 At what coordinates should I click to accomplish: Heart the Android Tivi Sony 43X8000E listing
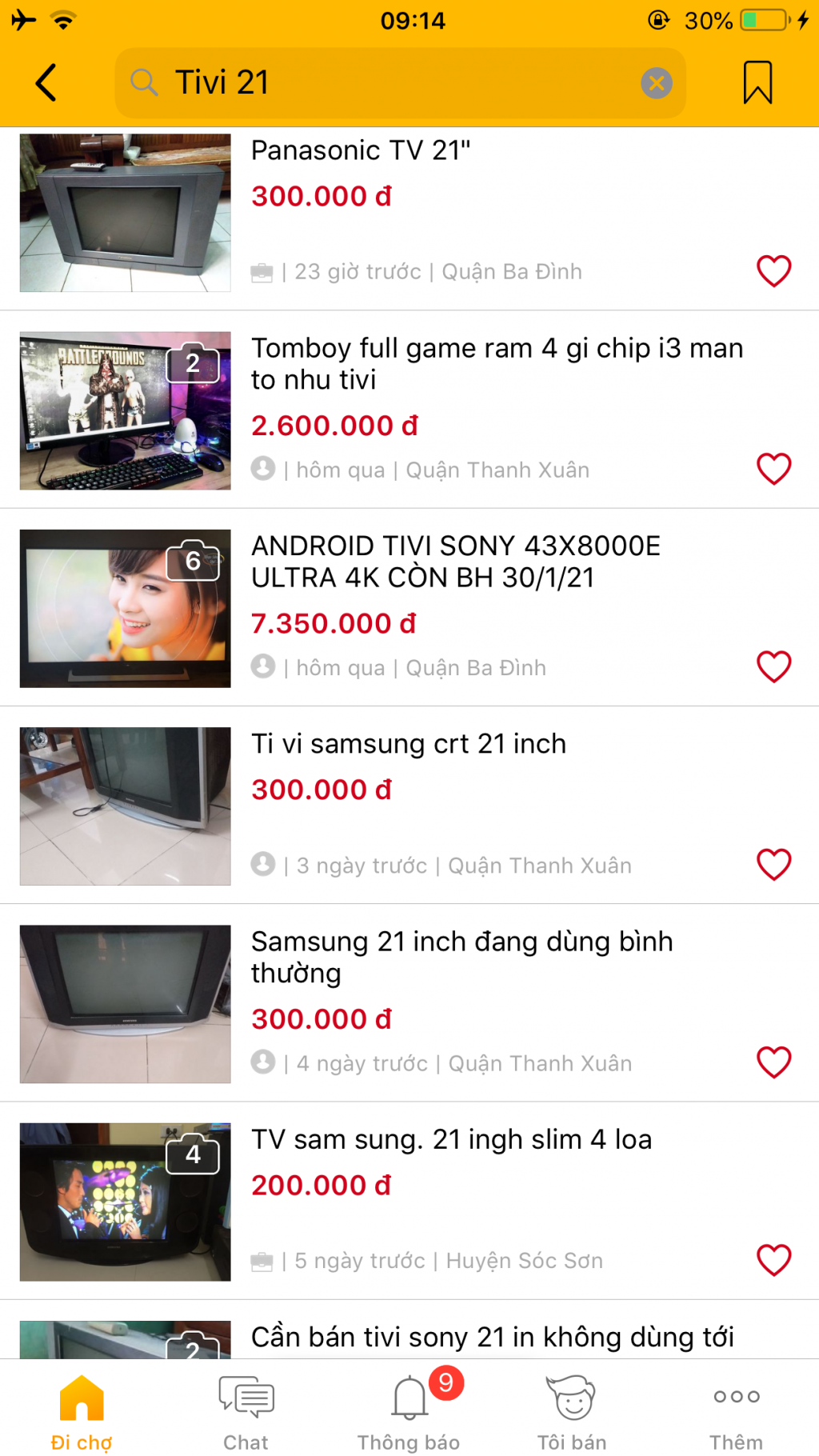(773, 666)
